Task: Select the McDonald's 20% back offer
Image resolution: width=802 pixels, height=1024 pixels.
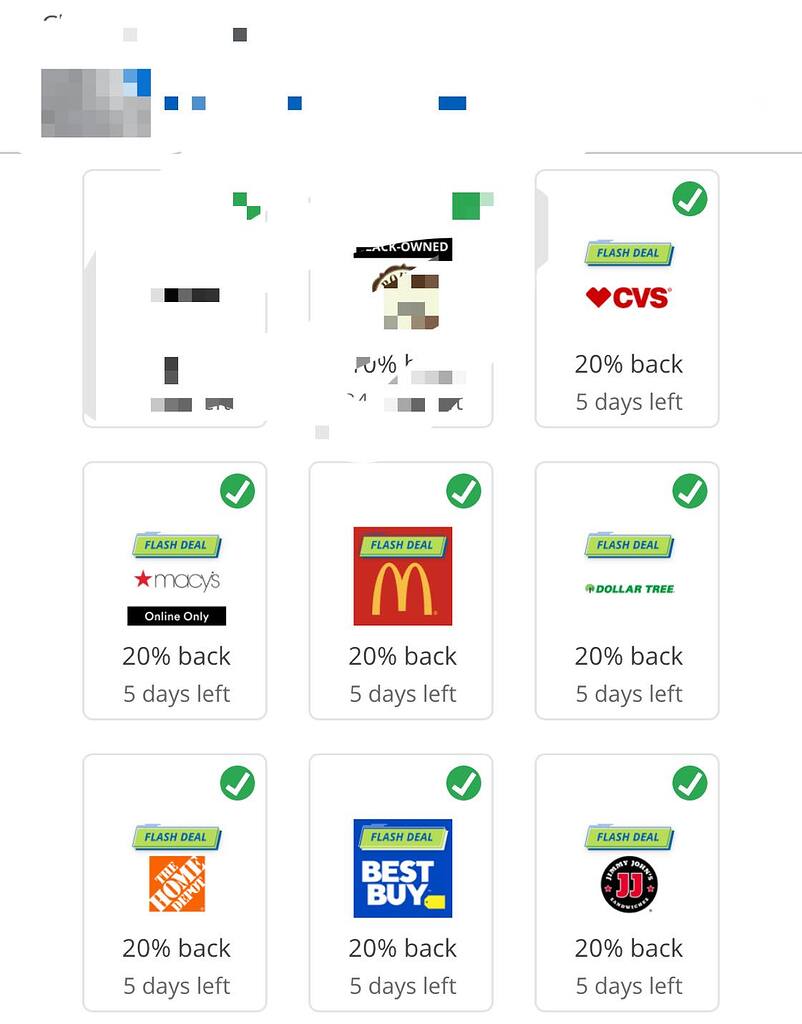Action: (401, 592)
